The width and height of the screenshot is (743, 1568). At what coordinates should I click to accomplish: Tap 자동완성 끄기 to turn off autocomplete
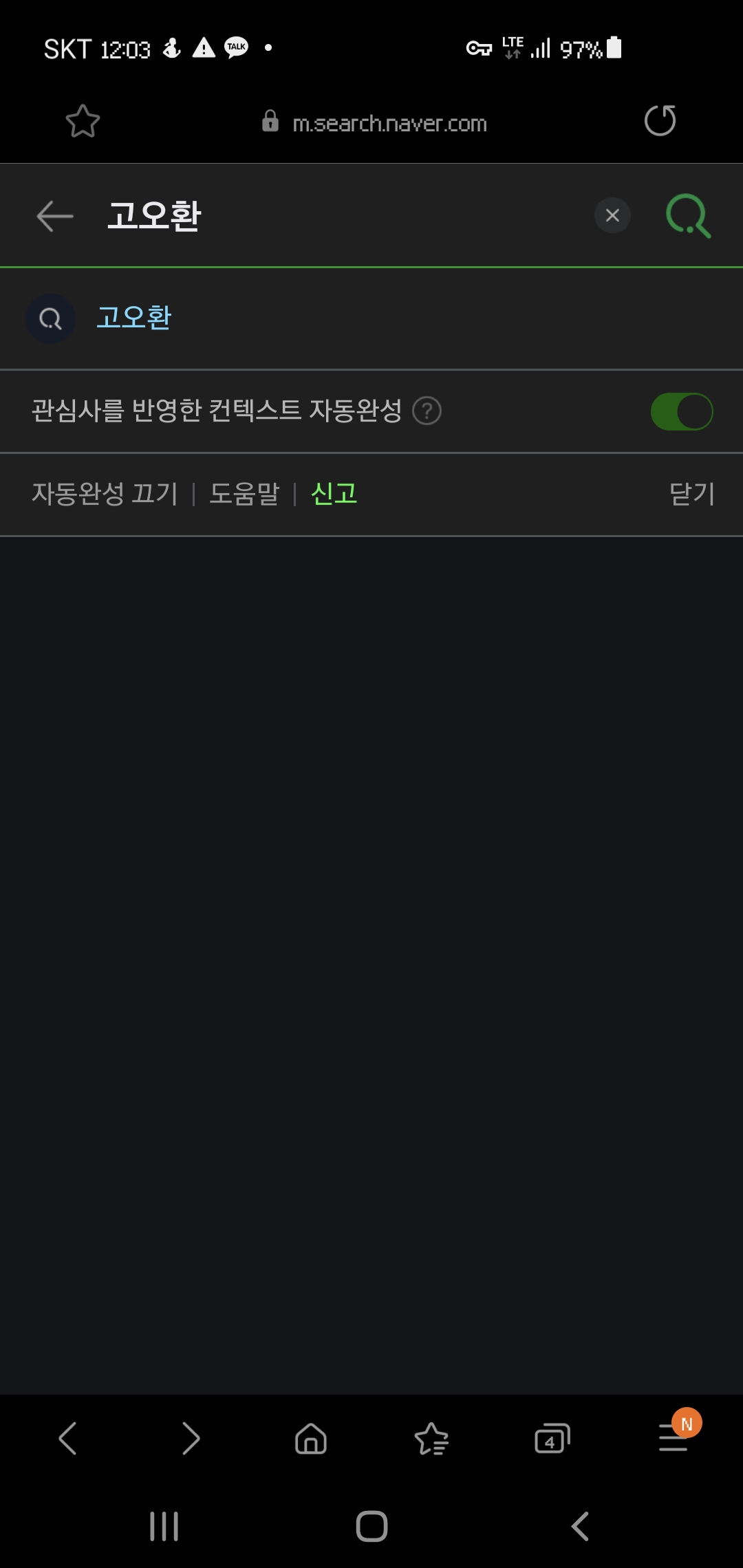tap(105, 494)
